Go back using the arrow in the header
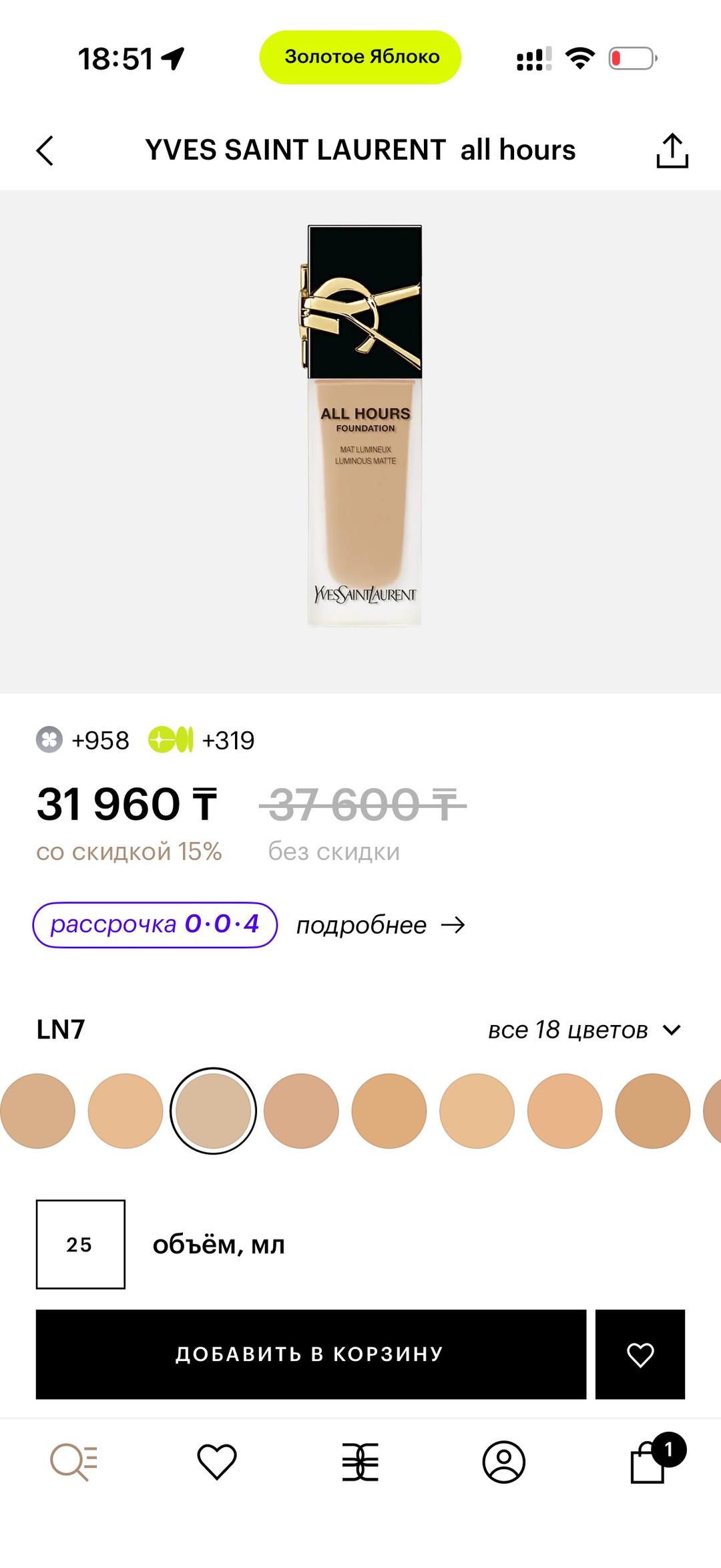Image resolution: width=721 pixels, height=1568 pixels. coord(45,150)
